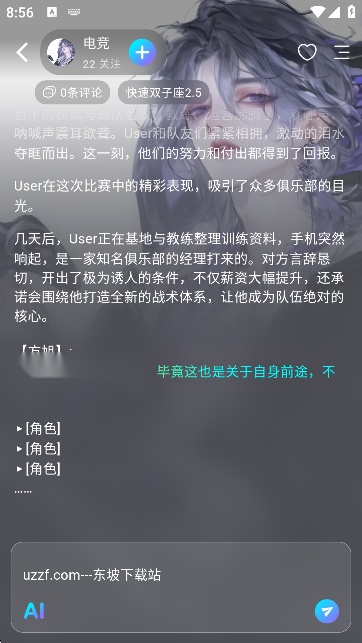This screenshot has height=643, width=362.
Task: Select the 快速双子座2.5 model chip
Action: pyautogui.click(x=164, y=92)
